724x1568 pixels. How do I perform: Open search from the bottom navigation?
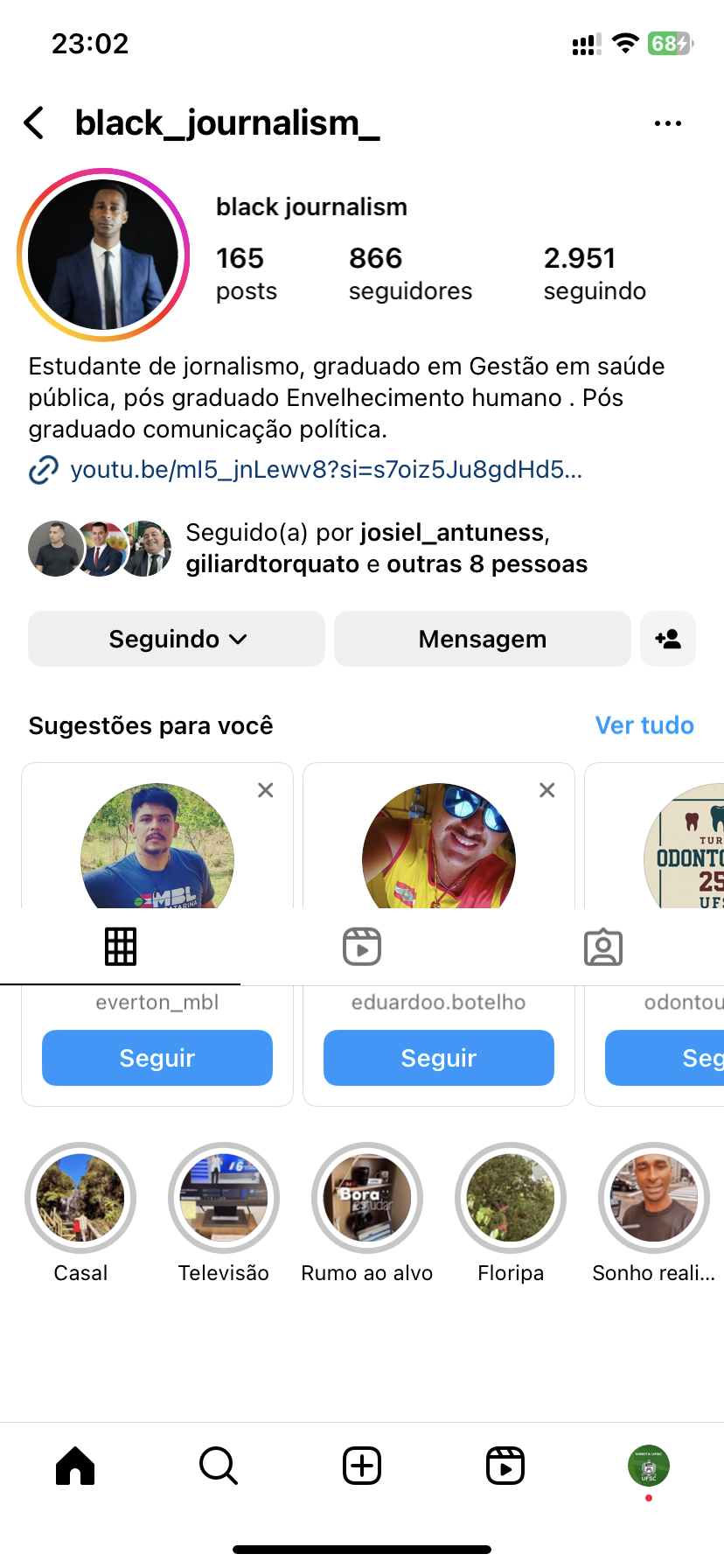[x=219, y=1466]
